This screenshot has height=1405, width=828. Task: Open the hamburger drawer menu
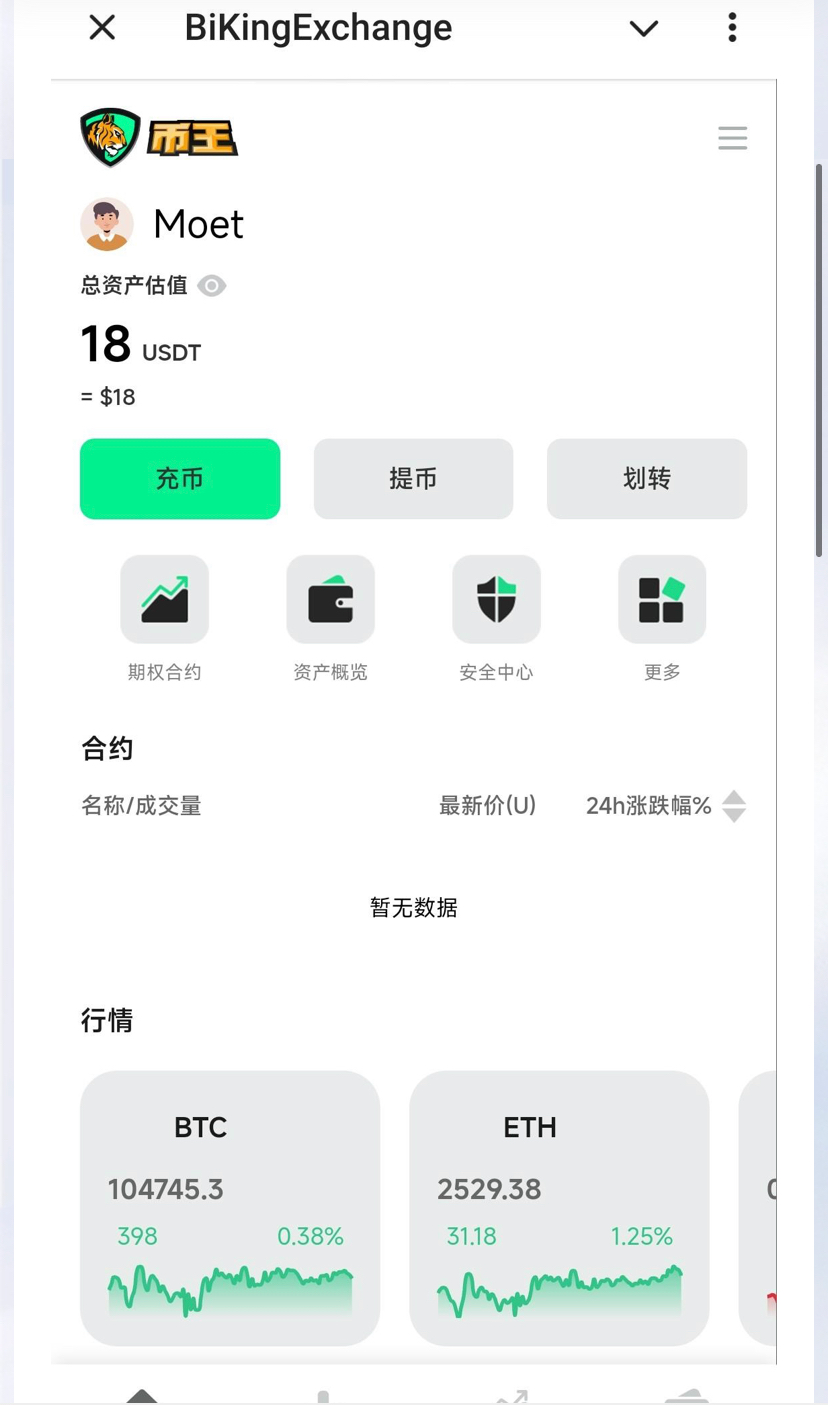[x=732, y=138]
